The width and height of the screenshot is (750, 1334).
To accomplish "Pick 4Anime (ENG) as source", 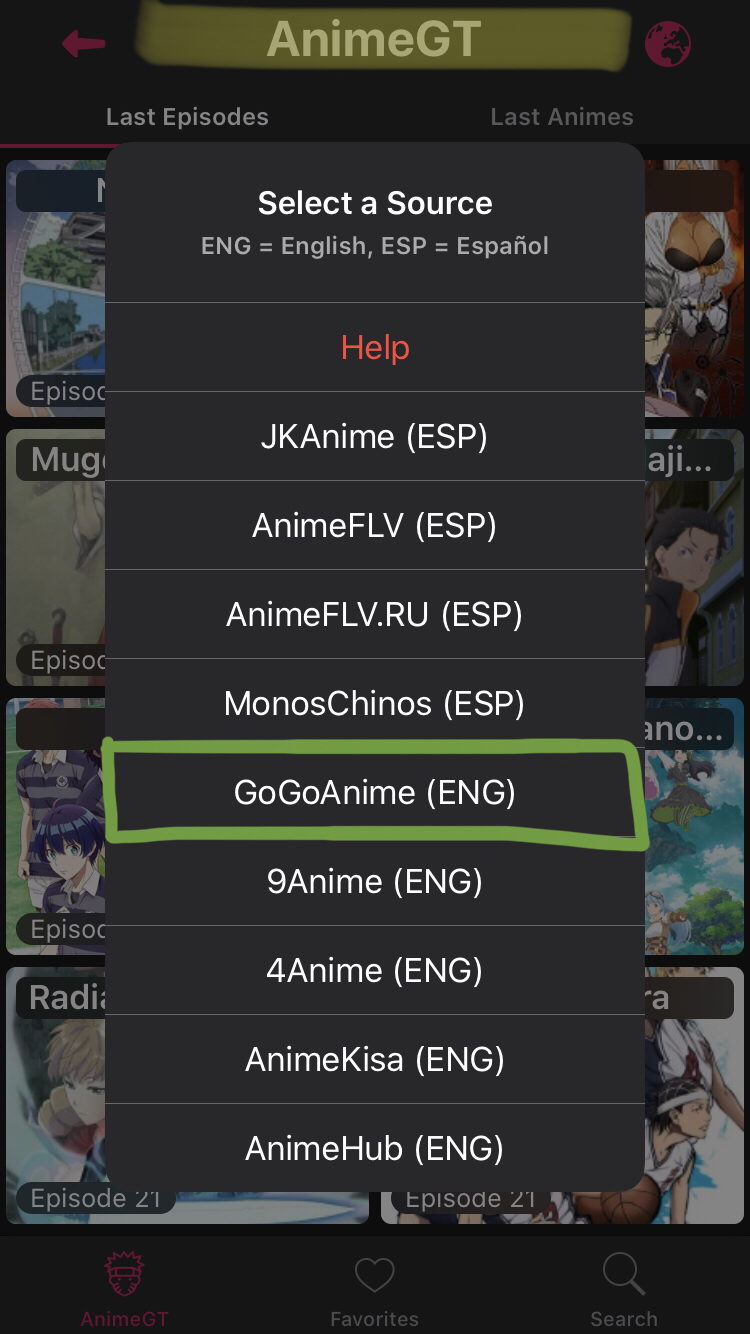I will coord(375,971).
